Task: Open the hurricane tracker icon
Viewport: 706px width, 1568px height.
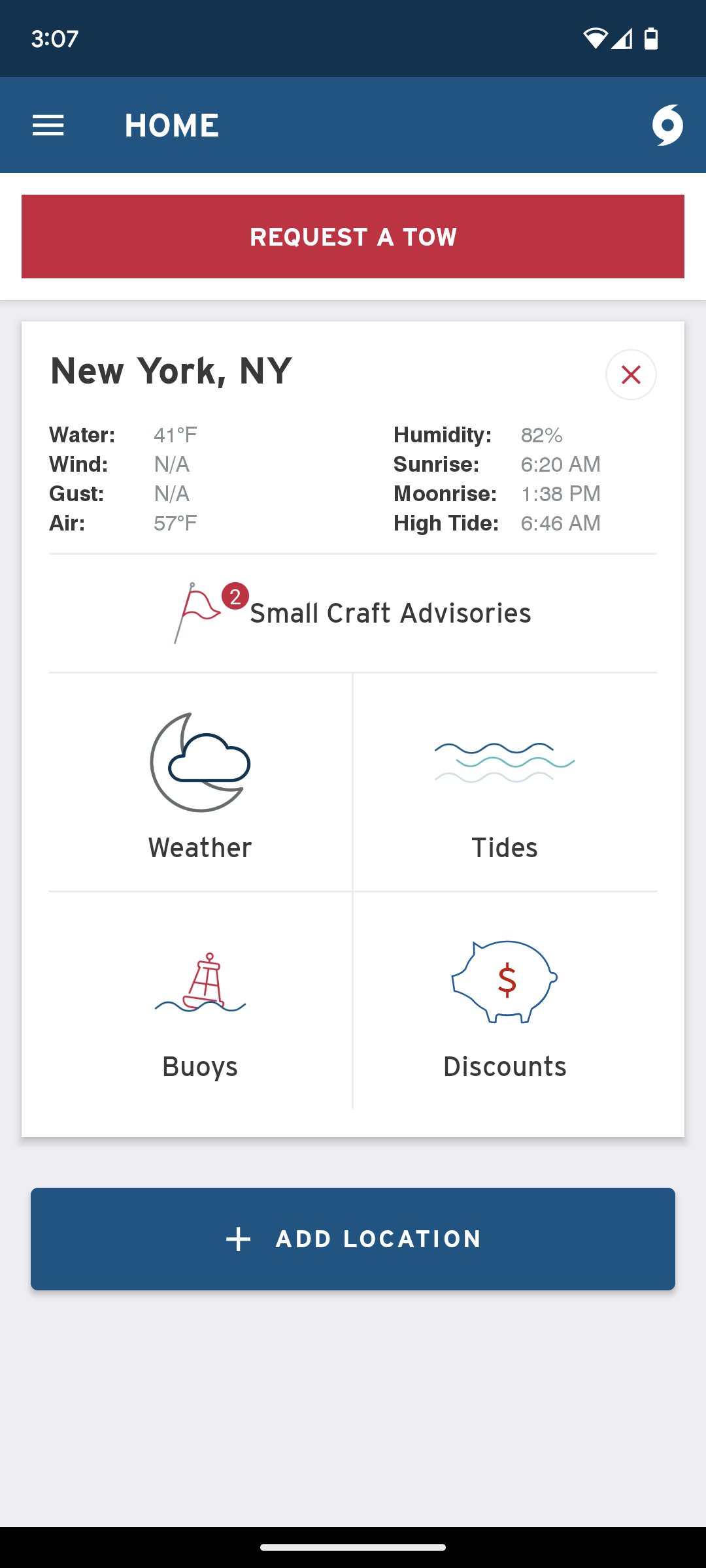Action: [667, 125]
